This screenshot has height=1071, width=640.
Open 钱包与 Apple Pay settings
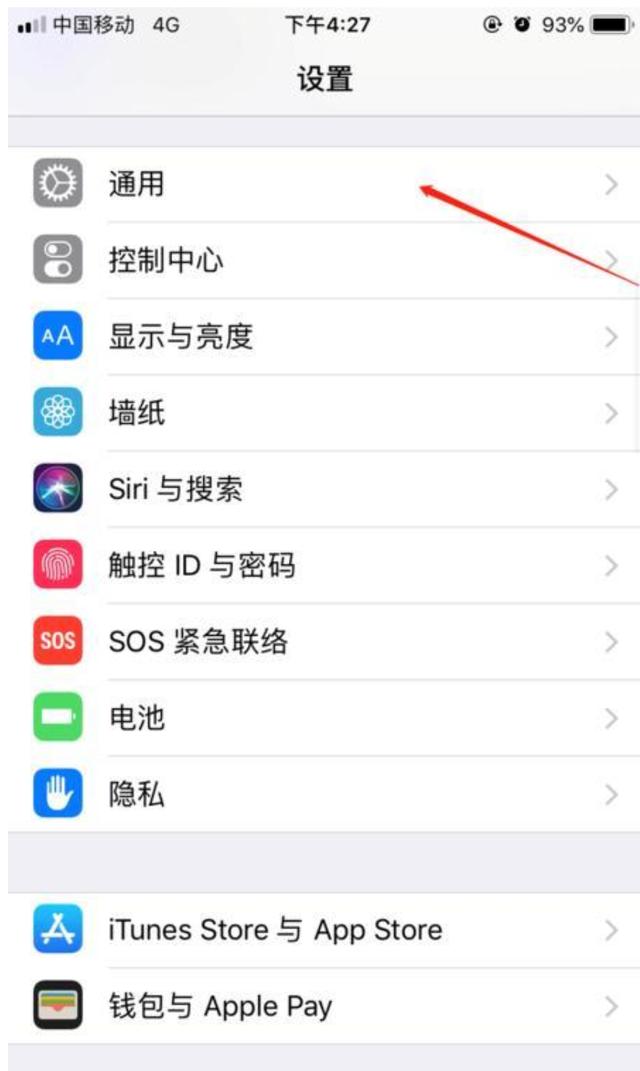[x=220, y=1006]
